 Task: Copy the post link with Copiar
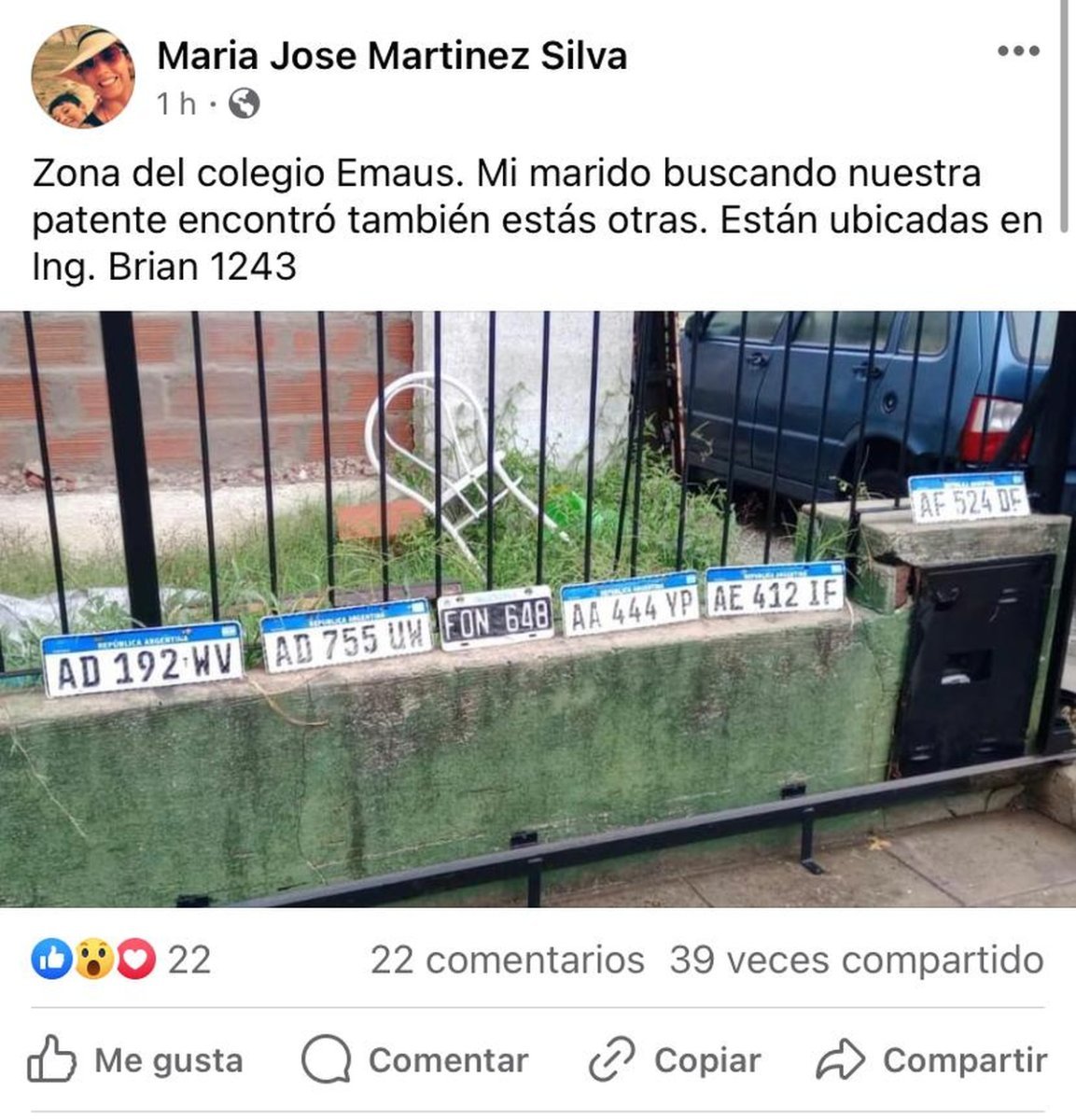[676, 1060]
